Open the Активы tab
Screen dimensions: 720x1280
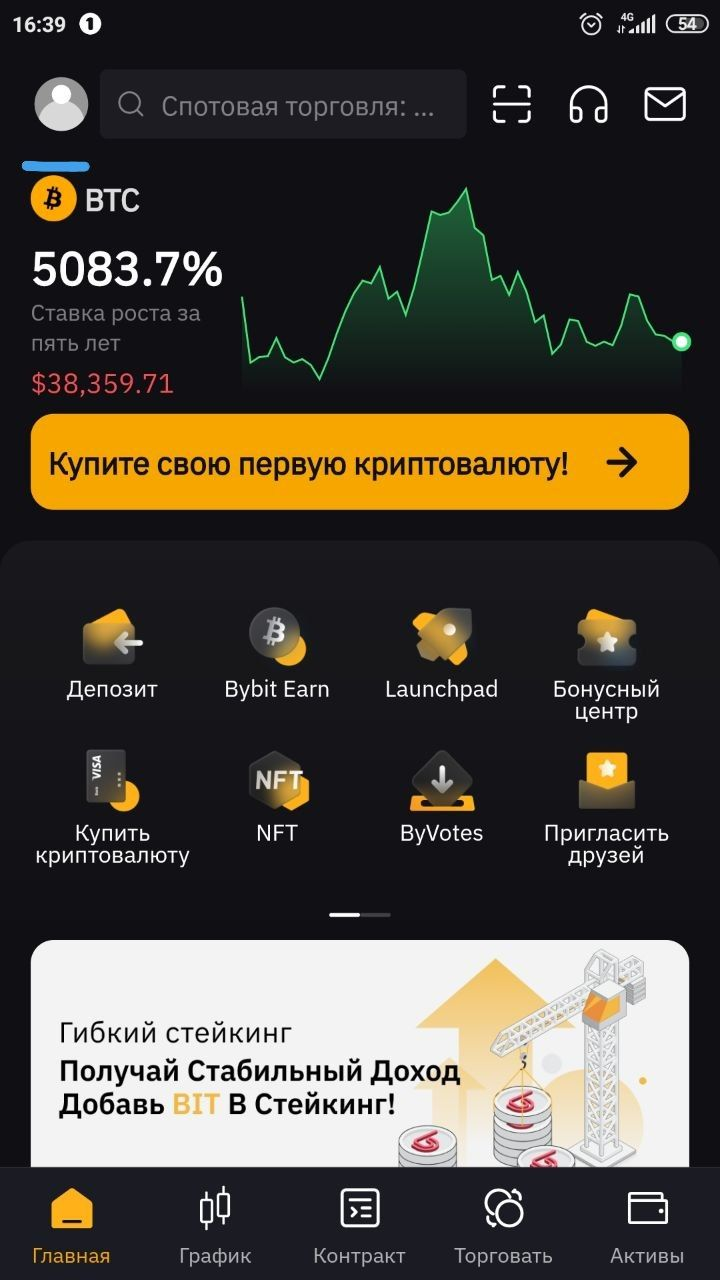point(647,1226)
